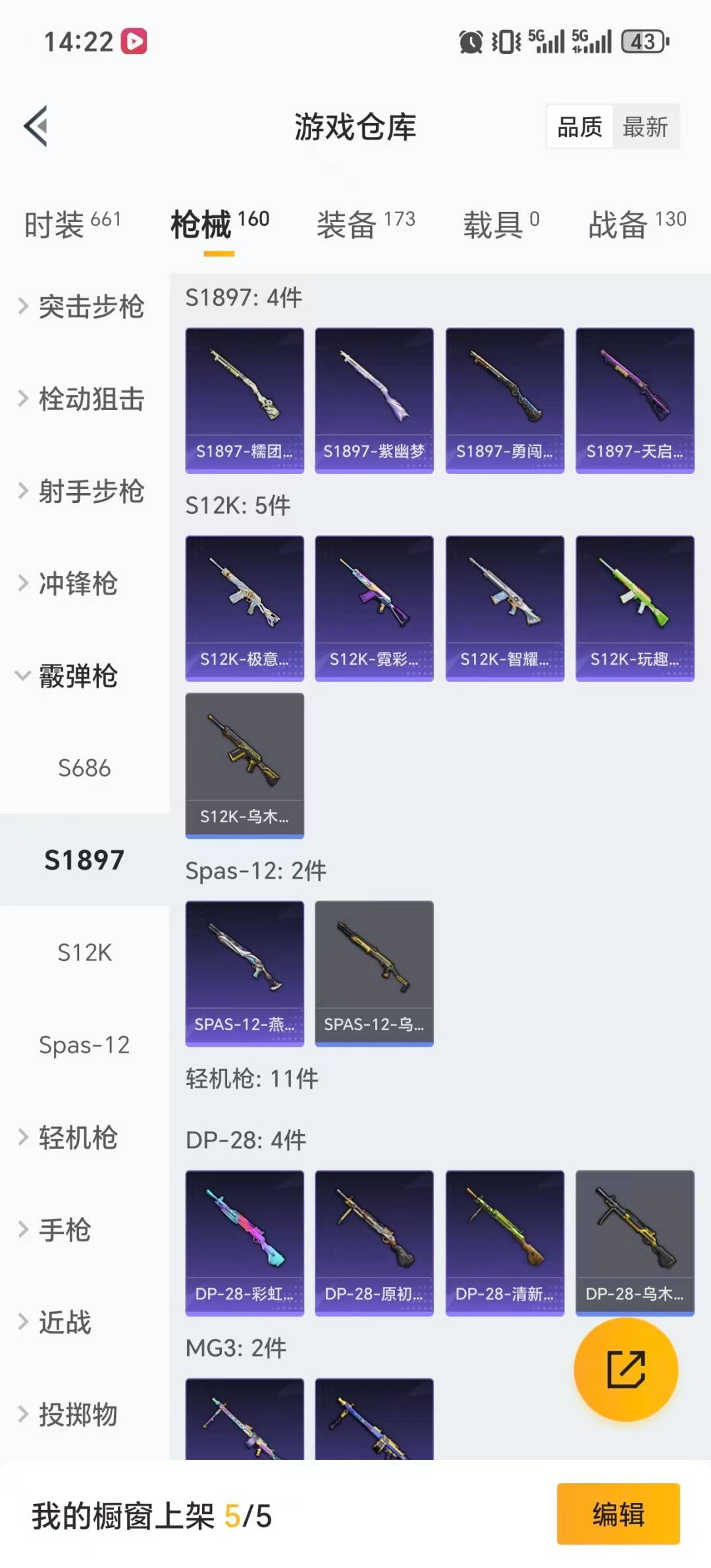711x1568 pixels.
Task: Switch to the 时装 tab
Action: point(72,224)
